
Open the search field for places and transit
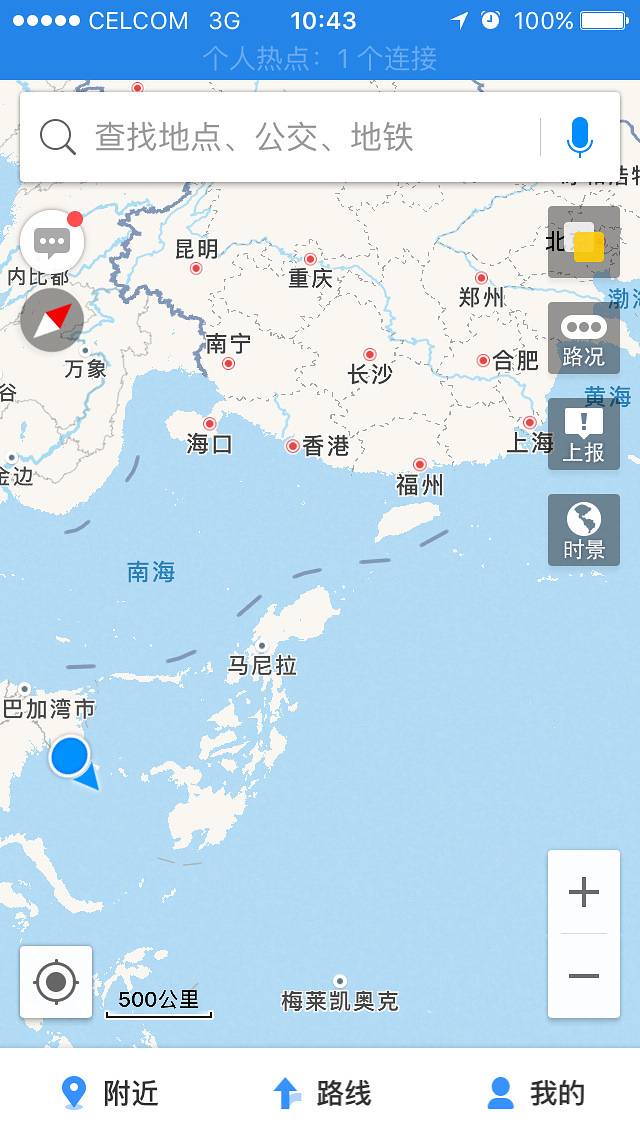click(x=280, y=137)
